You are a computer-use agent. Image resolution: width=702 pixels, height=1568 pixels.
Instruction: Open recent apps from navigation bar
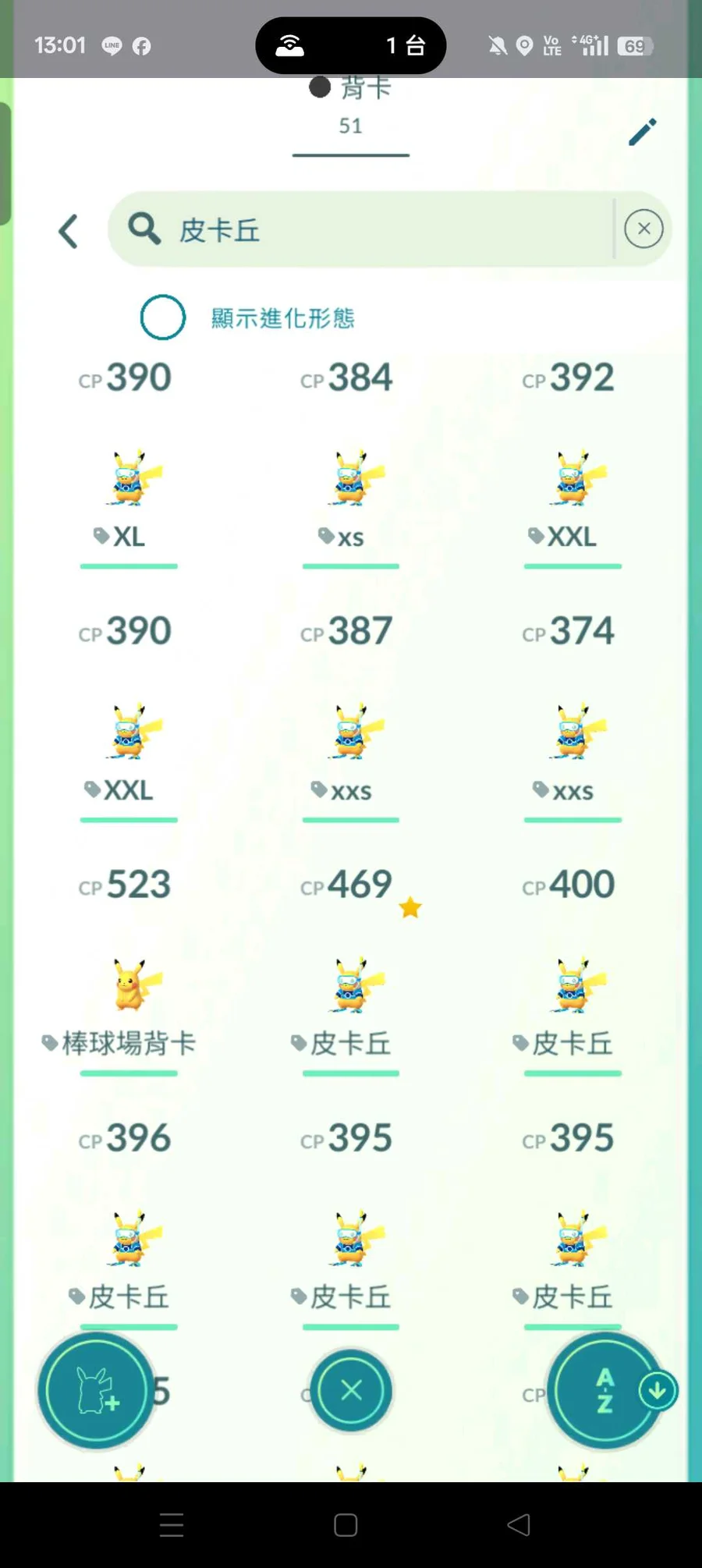[x=172, y=1525]
